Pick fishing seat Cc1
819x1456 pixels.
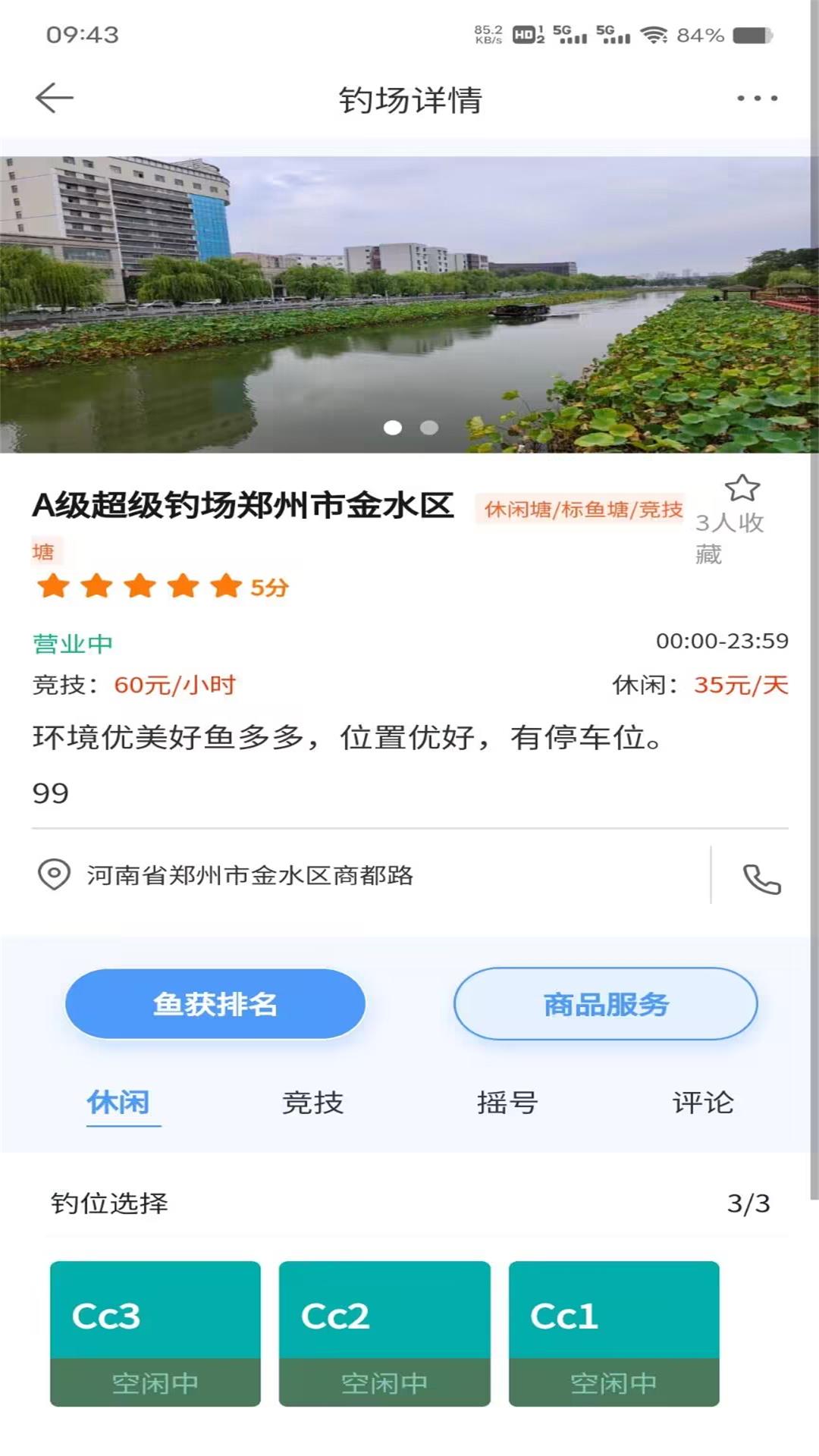[x=613, y=1333]
